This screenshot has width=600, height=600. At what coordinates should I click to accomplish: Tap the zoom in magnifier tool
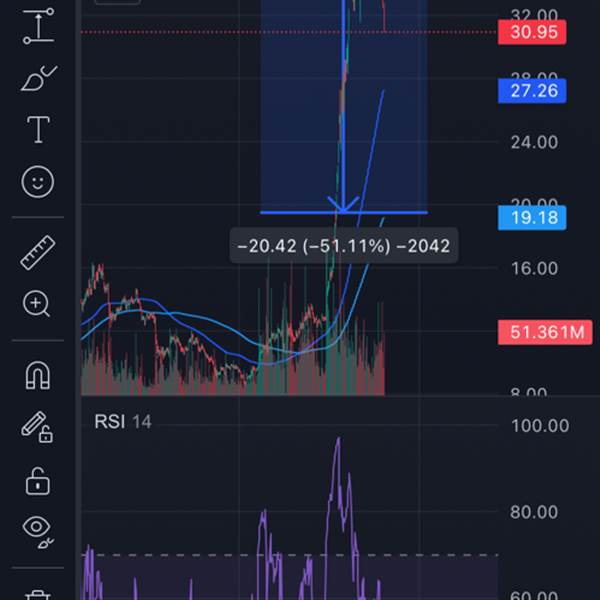click(38, 303)
